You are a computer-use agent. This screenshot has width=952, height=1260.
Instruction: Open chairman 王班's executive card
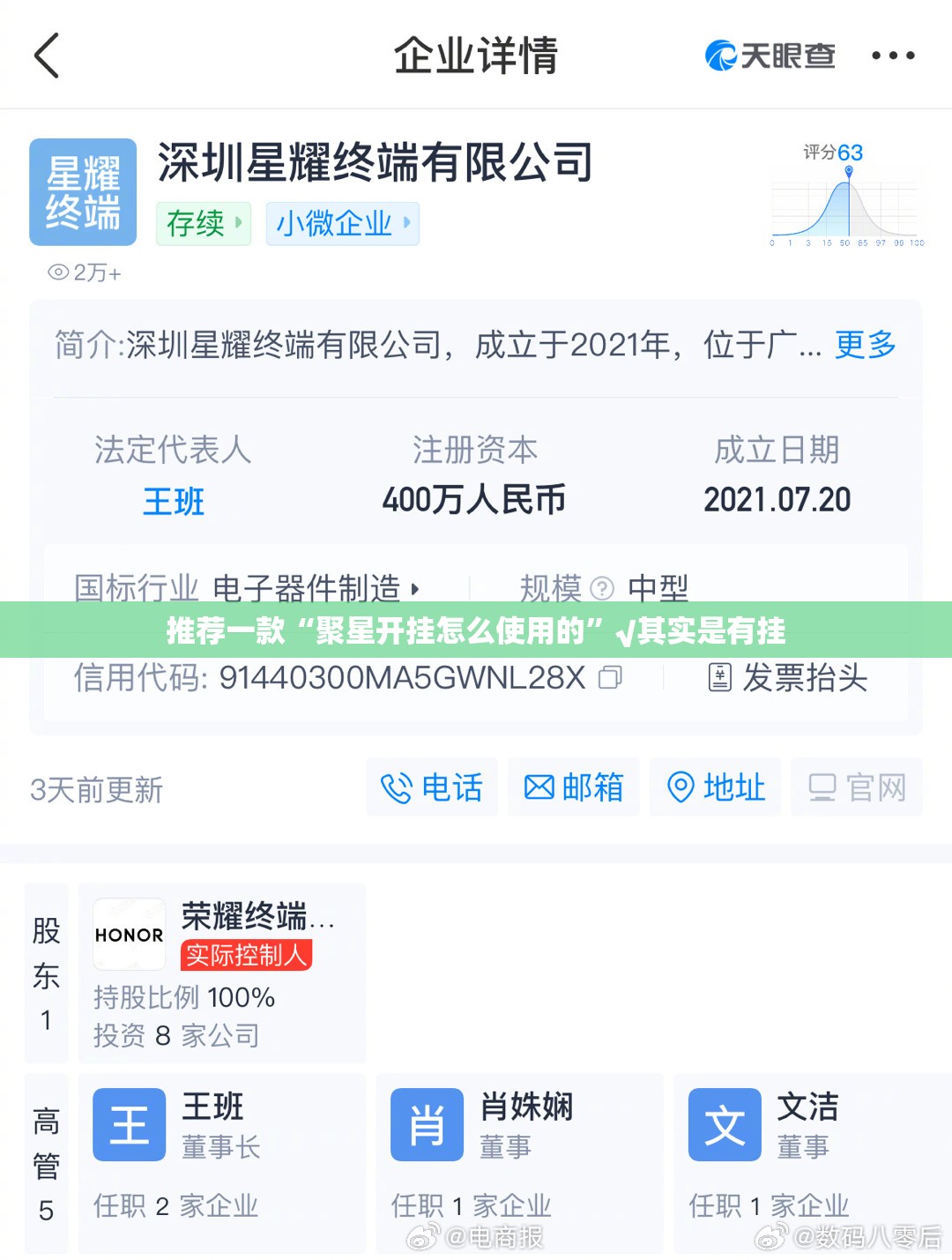tap(221, 1162)
